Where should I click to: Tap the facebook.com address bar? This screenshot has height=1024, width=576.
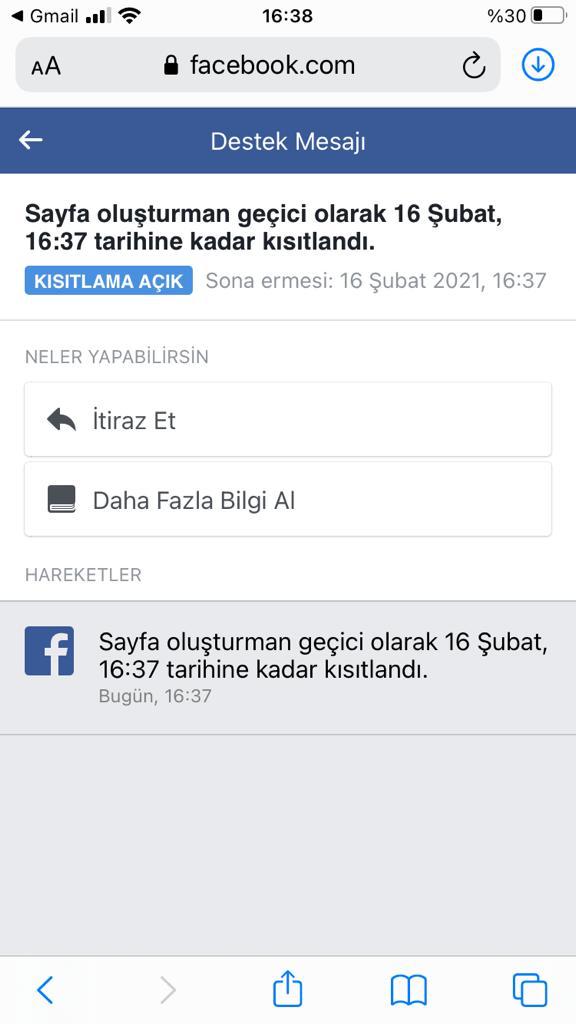(x=259, y=65)
